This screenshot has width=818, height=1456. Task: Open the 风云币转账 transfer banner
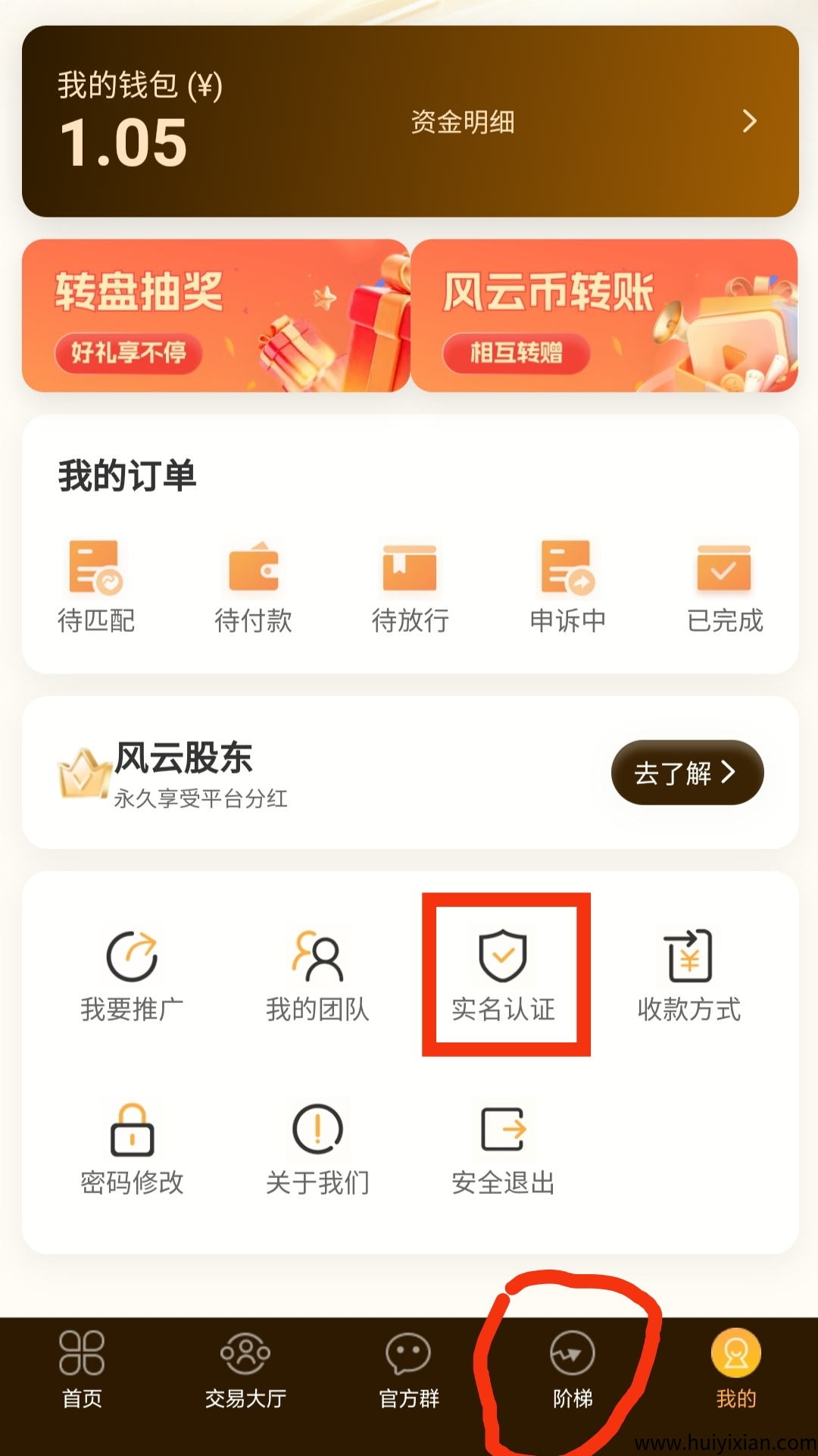point(604,316)
